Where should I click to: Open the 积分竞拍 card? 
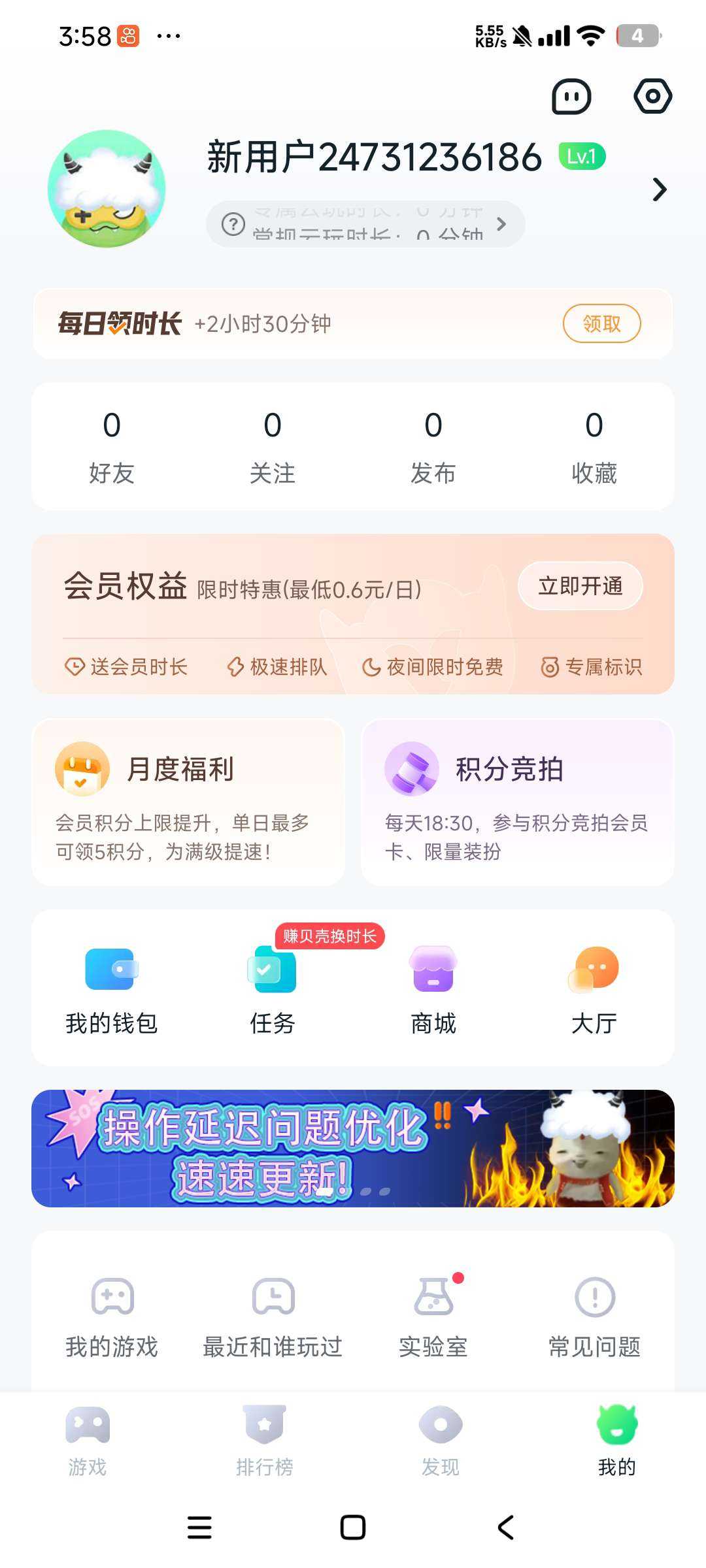click(x=517, y=802)
